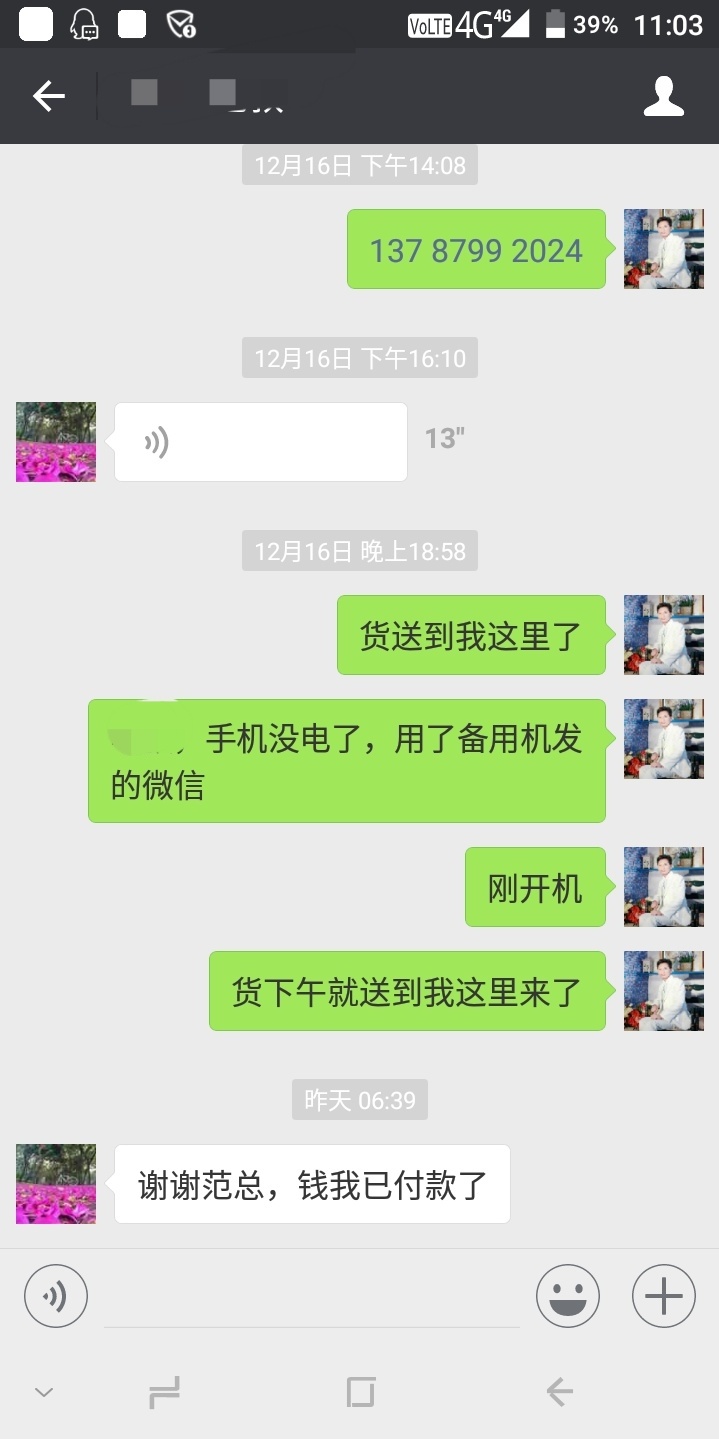Viewport: 719px width, 1439px height.
Task: Open the plus attachments menu
Action: (663, 1296)
